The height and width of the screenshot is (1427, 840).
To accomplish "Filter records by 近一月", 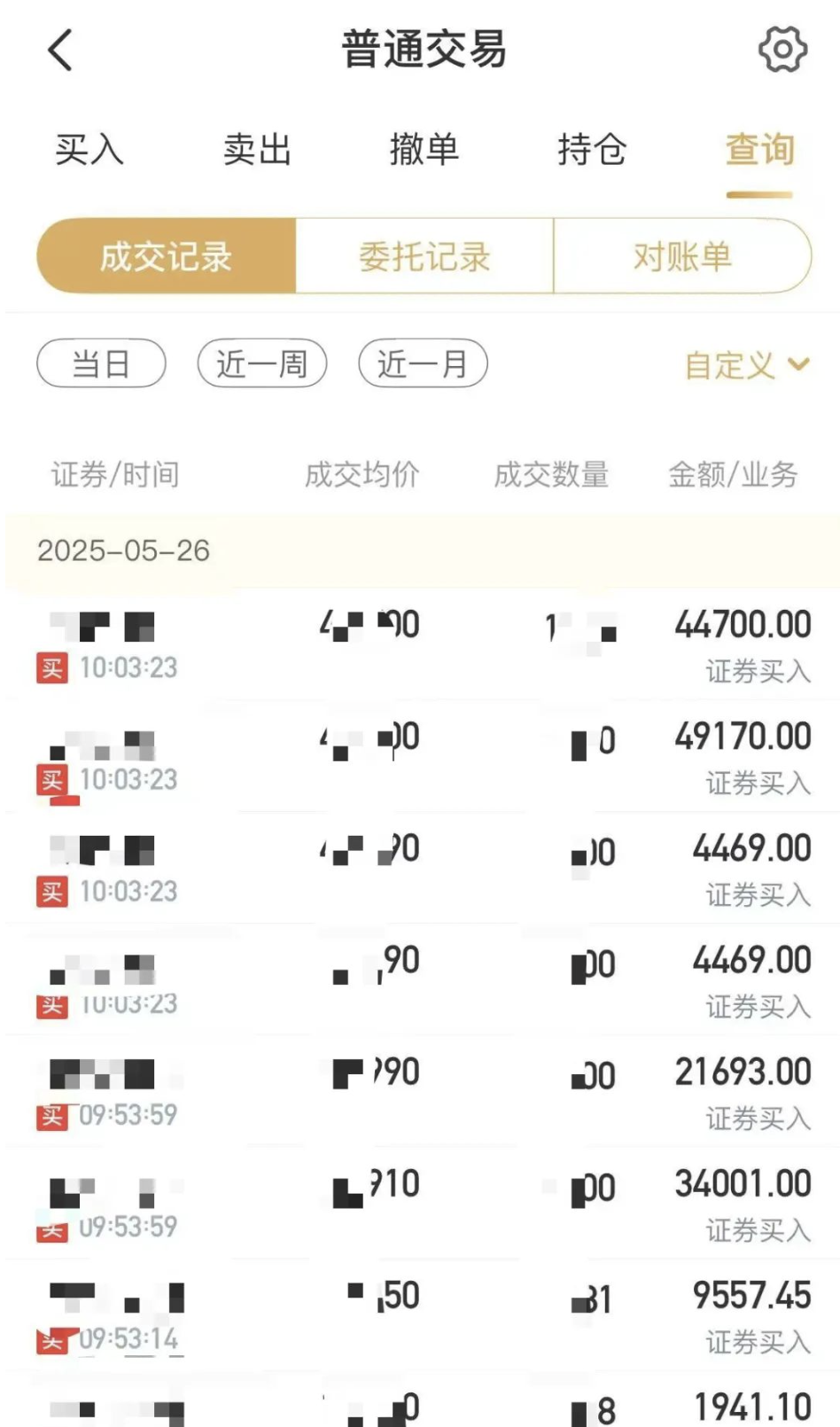I will coord(423,363).
